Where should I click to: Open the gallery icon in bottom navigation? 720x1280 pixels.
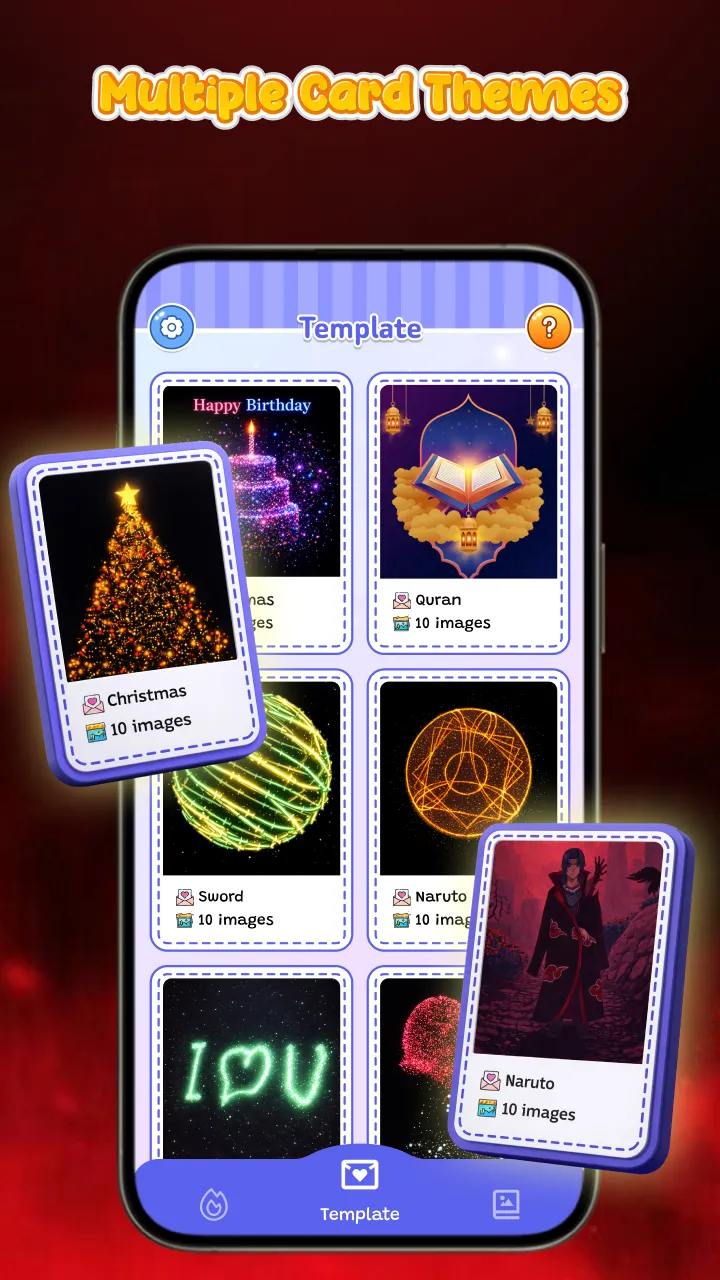coord(505,1205)
